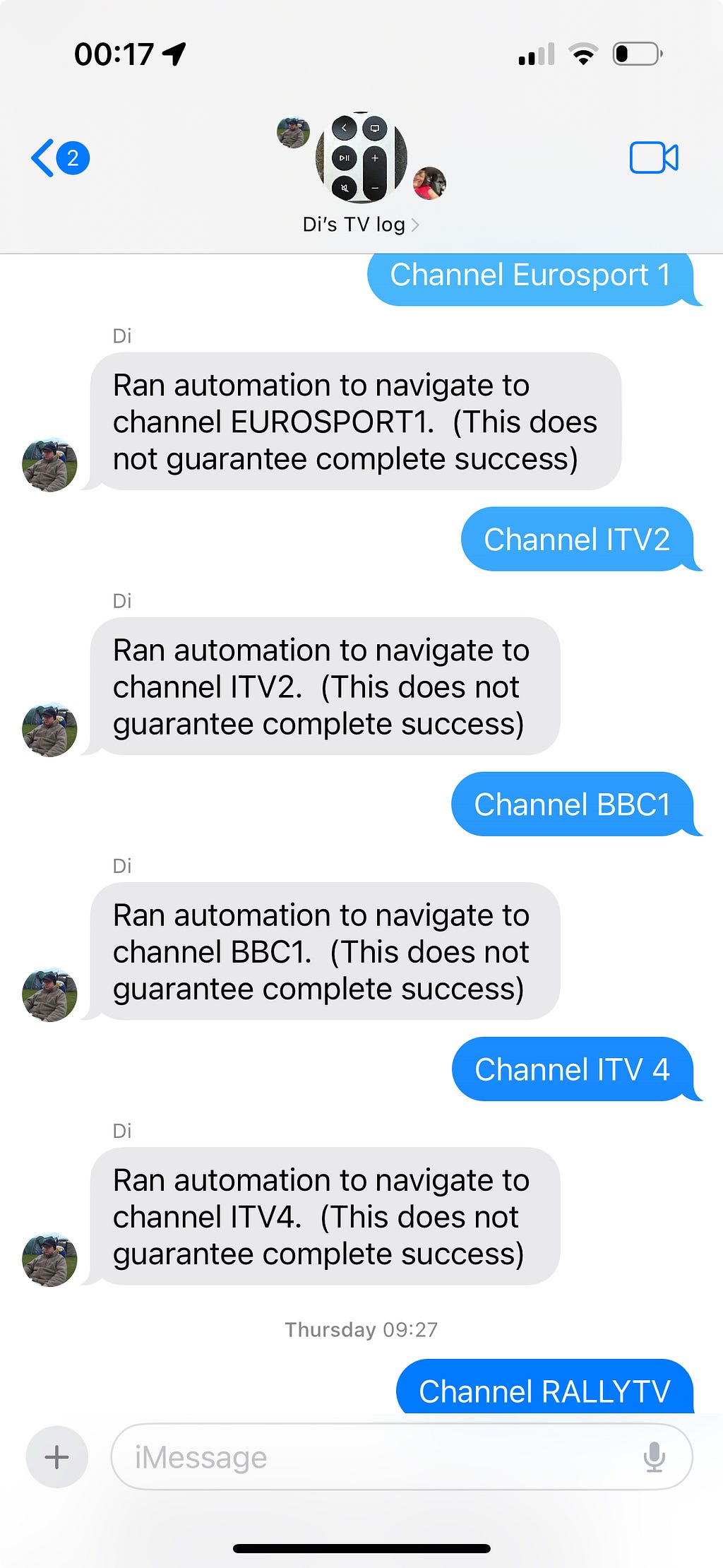The width and height of the screenshot is (723, 1568).
Task: Go back to the conversations list
Action: 59,158
